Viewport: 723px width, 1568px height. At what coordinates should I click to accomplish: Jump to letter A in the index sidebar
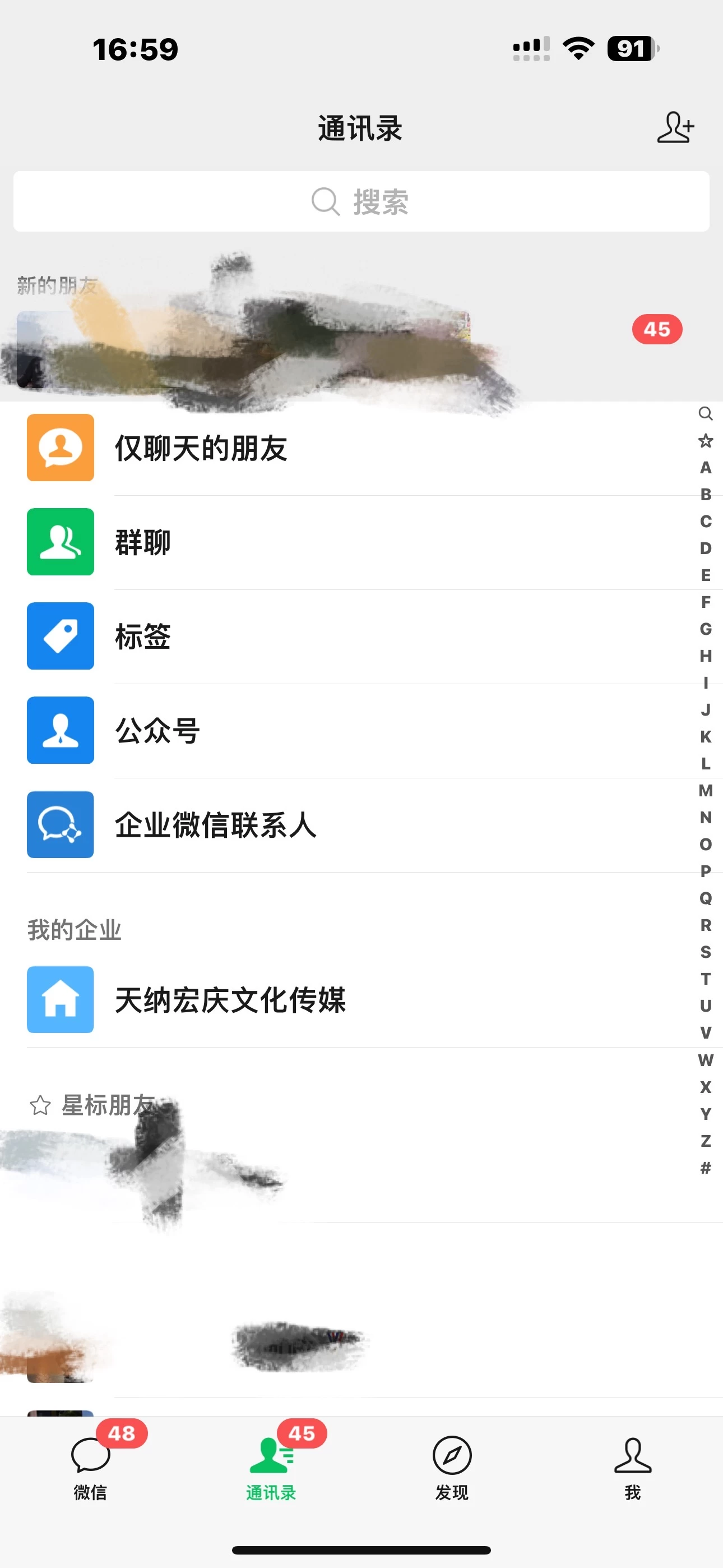[x=706, y=469]
